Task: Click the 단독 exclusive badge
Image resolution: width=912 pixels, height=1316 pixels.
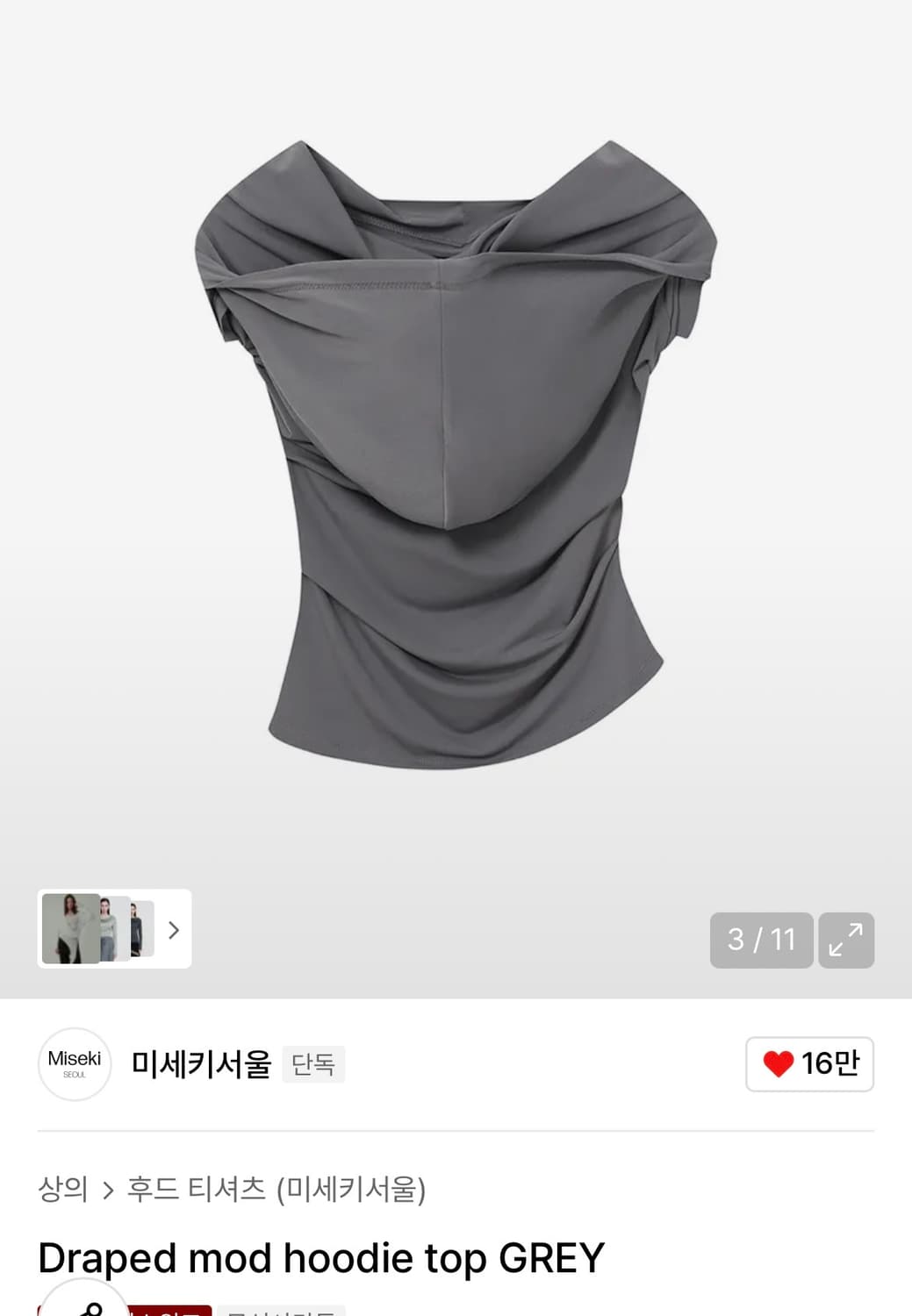Action: pyautogui.click(x=313, y=1064)
